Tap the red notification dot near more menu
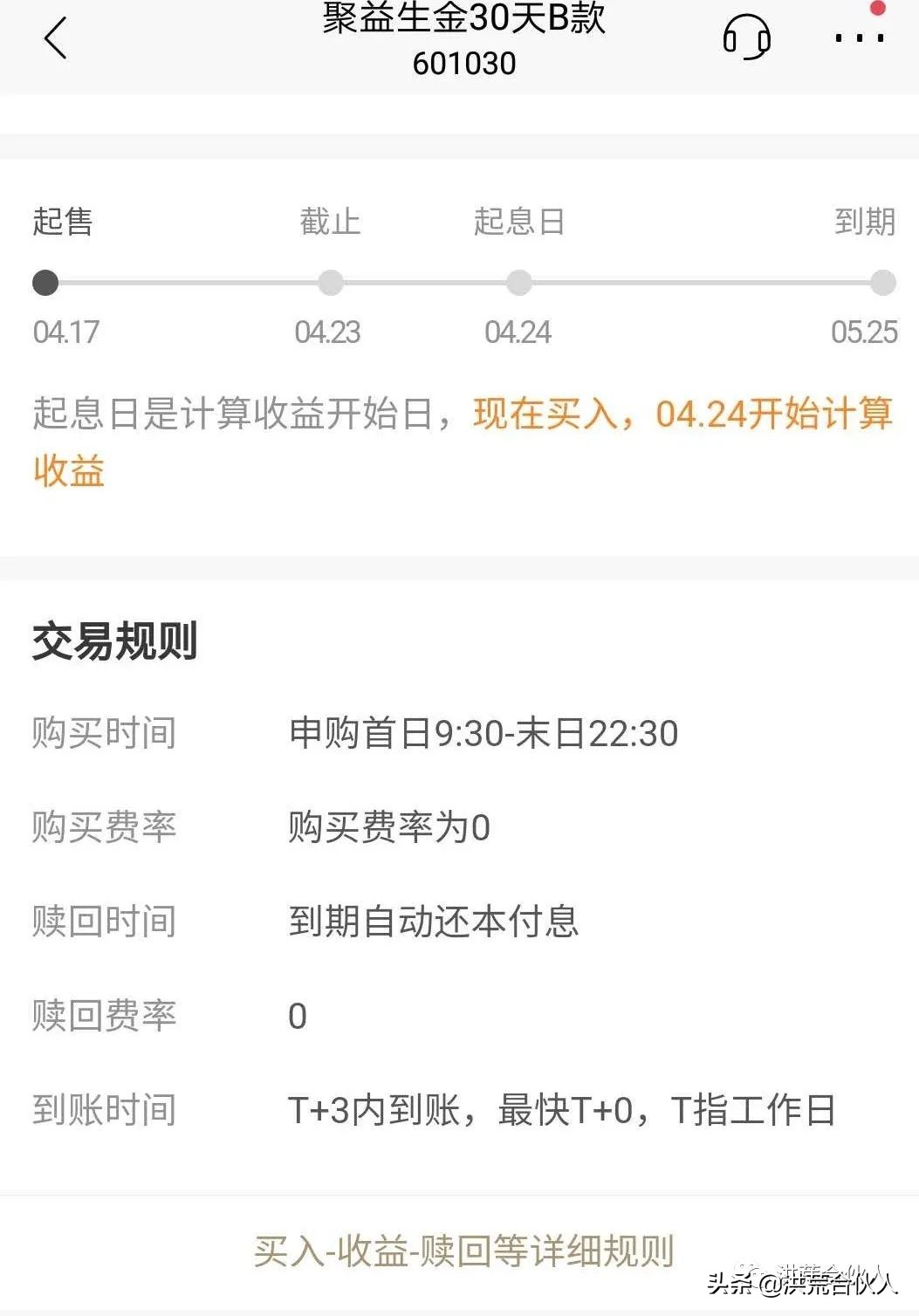Image resolution: width=919 pixels, height=1316 pixels. tap(876, 10)
